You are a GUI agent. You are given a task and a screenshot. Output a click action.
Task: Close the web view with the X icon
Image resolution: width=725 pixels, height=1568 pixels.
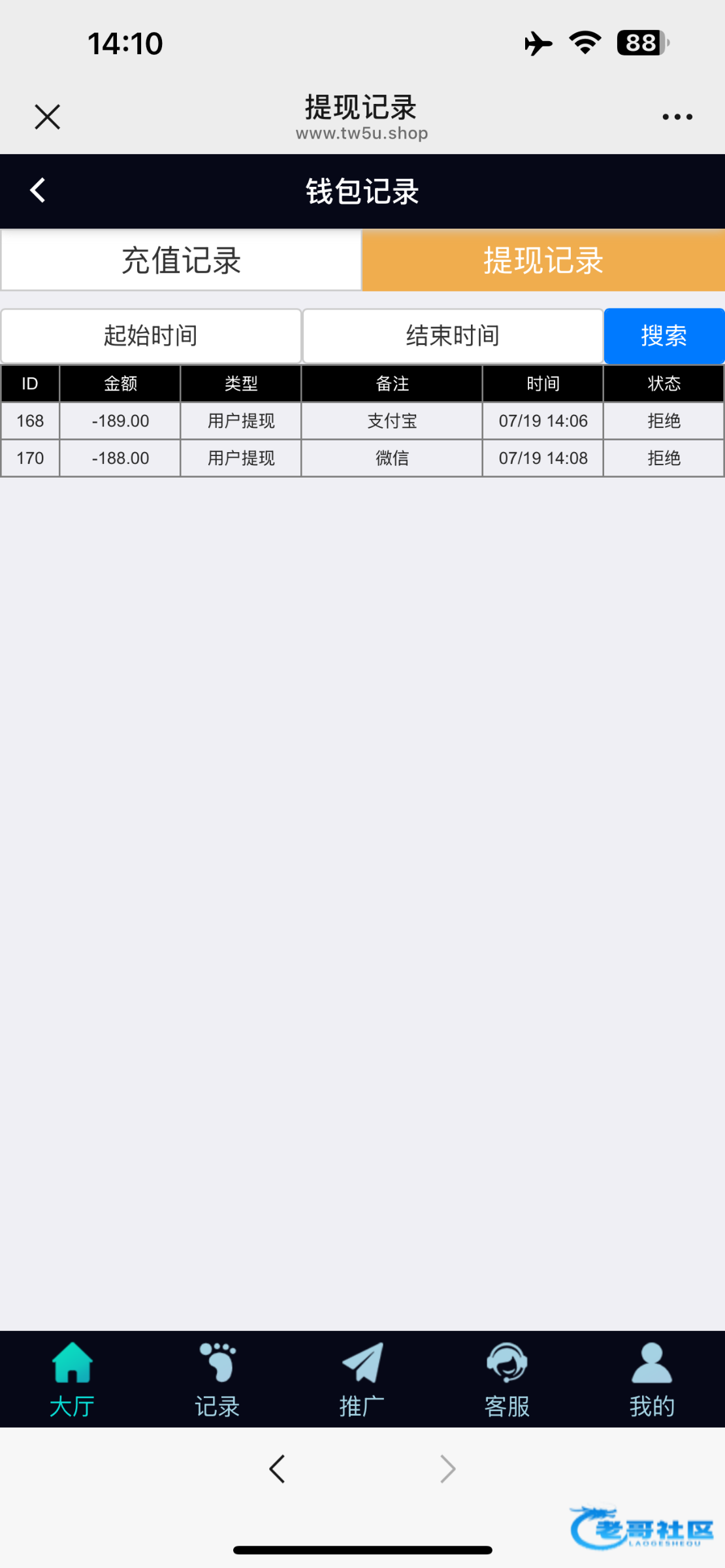pyautogui.click(x=47, y=117)
